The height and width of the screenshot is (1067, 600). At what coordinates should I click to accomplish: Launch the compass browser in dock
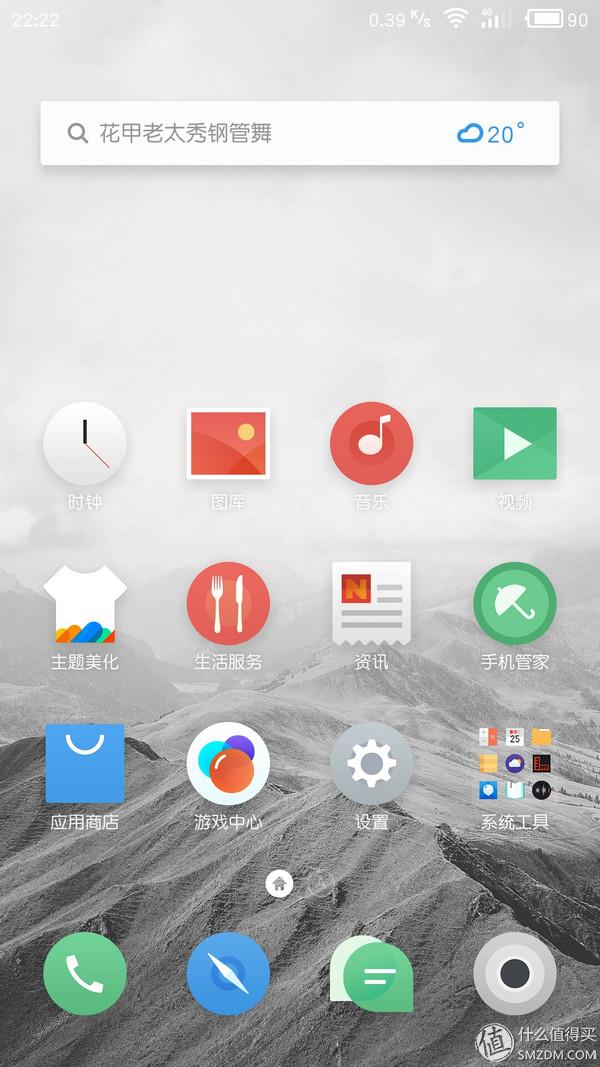[228, 973]
